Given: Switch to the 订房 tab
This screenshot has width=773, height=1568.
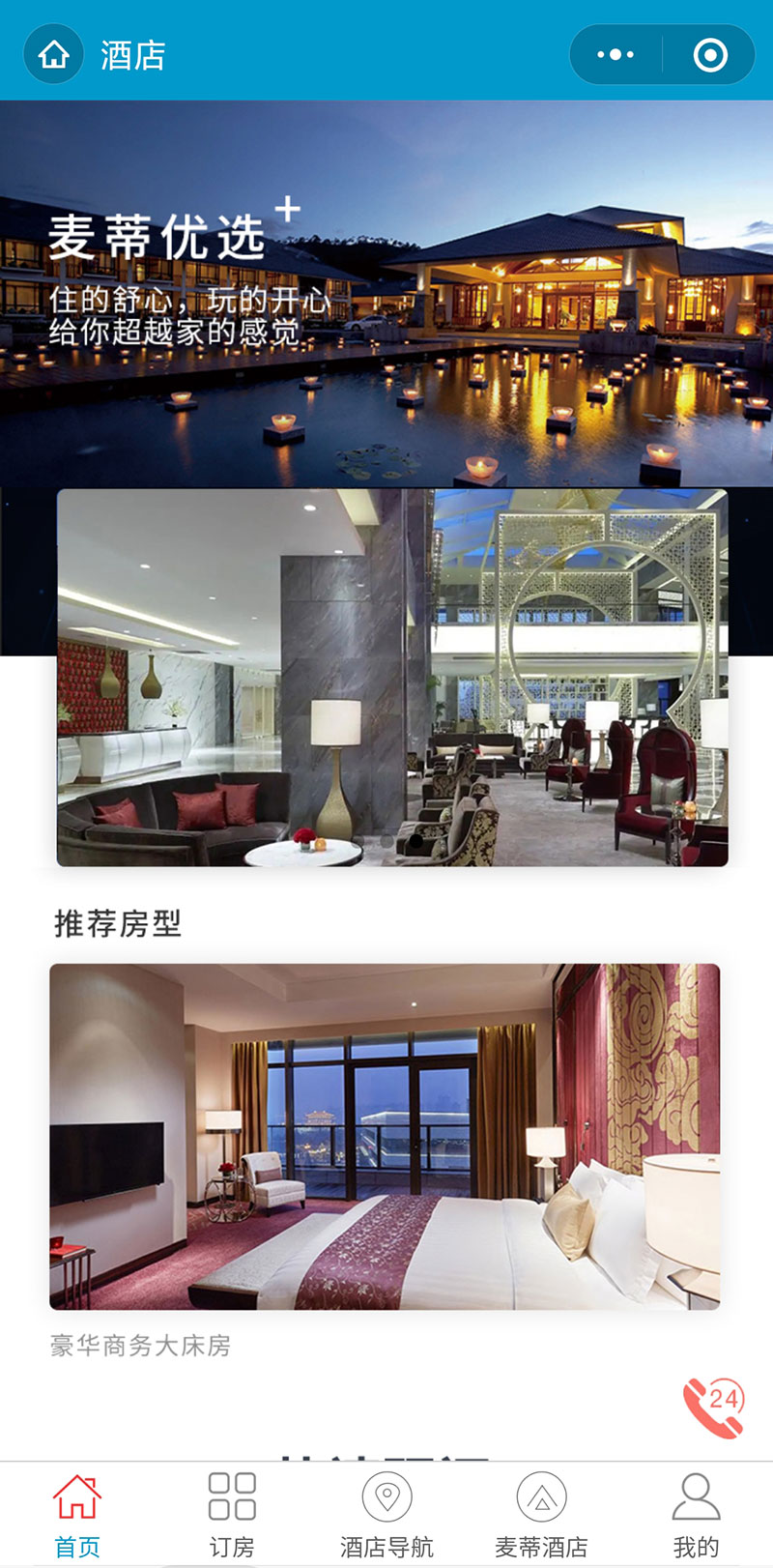Looking at the screenshot, I should [232, 1515].
